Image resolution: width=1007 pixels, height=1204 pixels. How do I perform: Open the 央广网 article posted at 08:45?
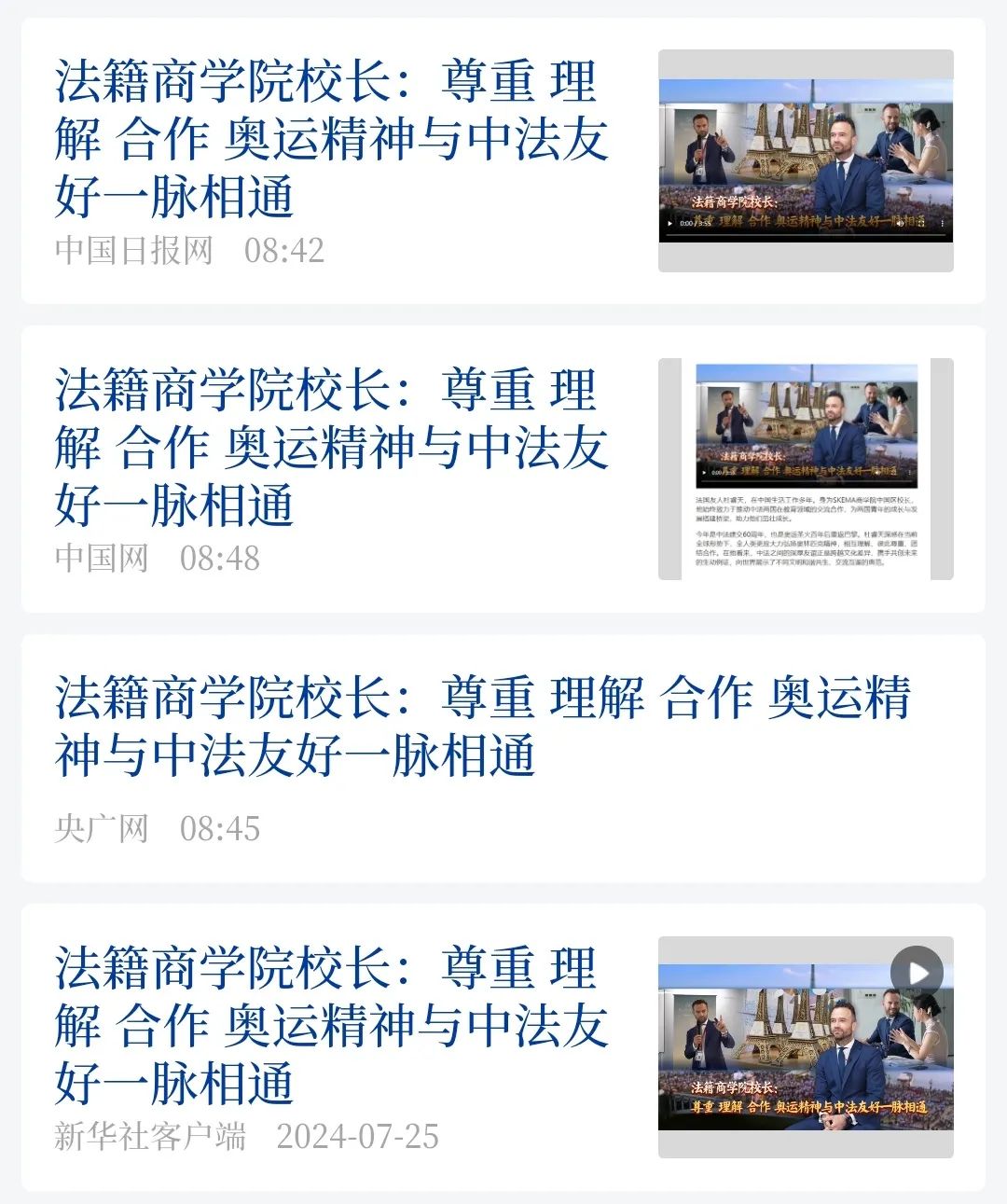[481, 726]
